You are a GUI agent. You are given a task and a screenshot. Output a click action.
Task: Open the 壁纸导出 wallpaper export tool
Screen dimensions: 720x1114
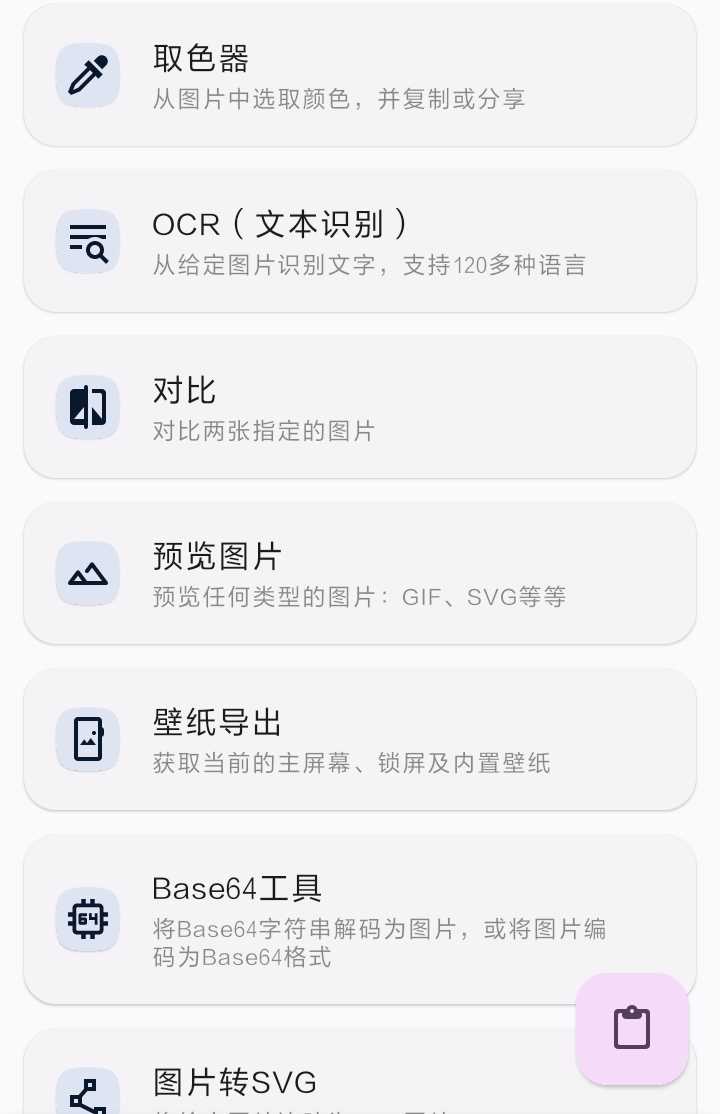click(359, 739)
